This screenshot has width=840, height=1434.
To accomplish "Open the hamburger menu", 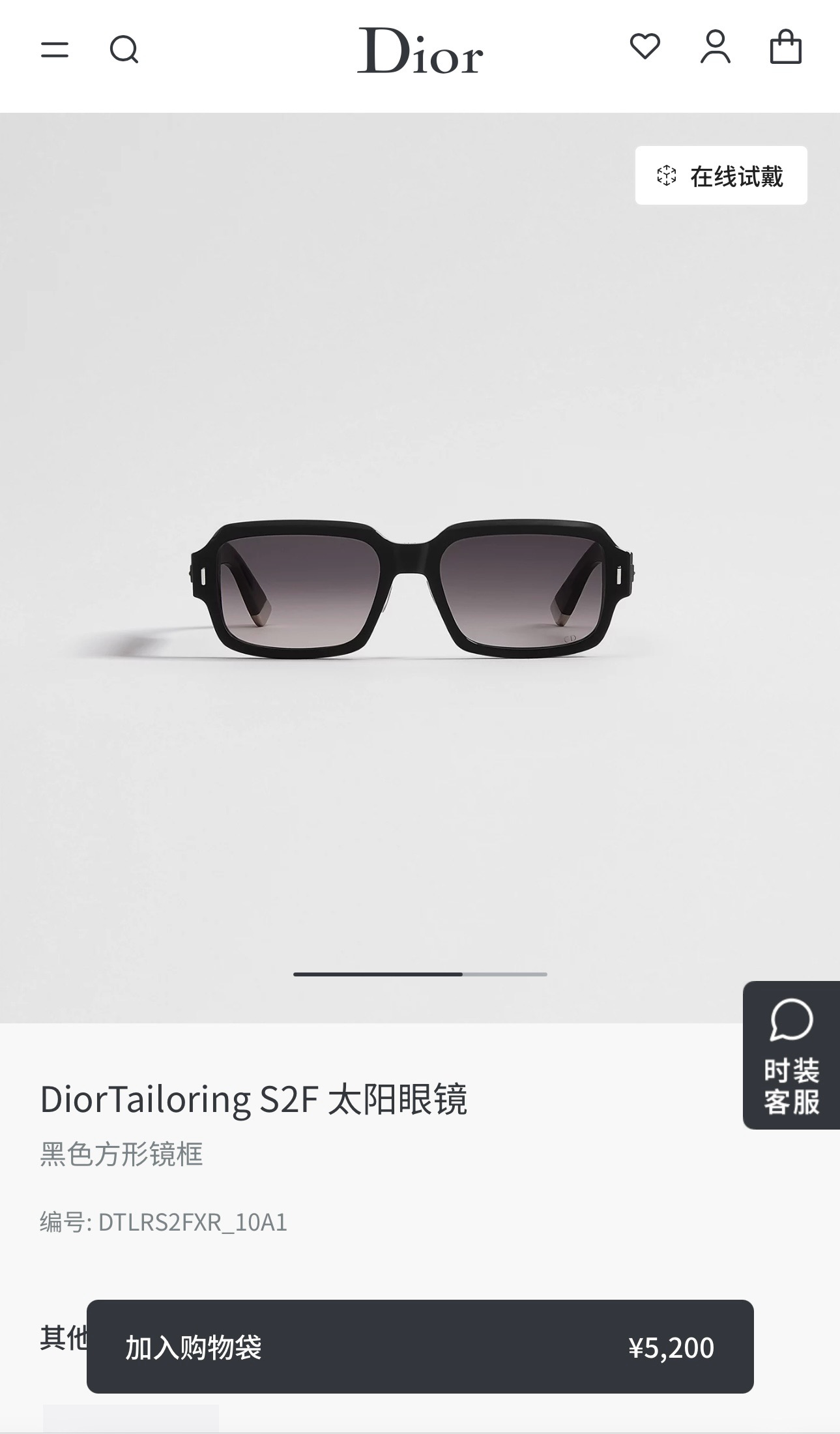I will [55, 50].
